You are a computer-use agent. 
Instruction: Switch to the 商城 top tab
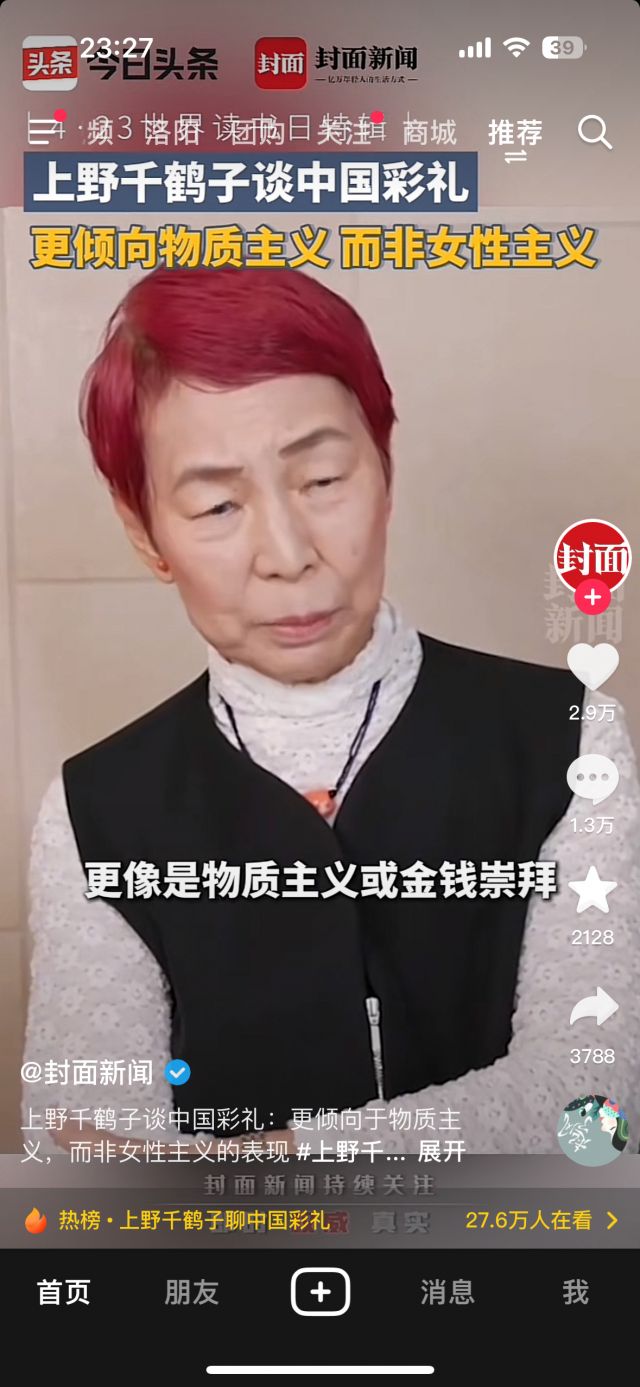pos(429,132)
